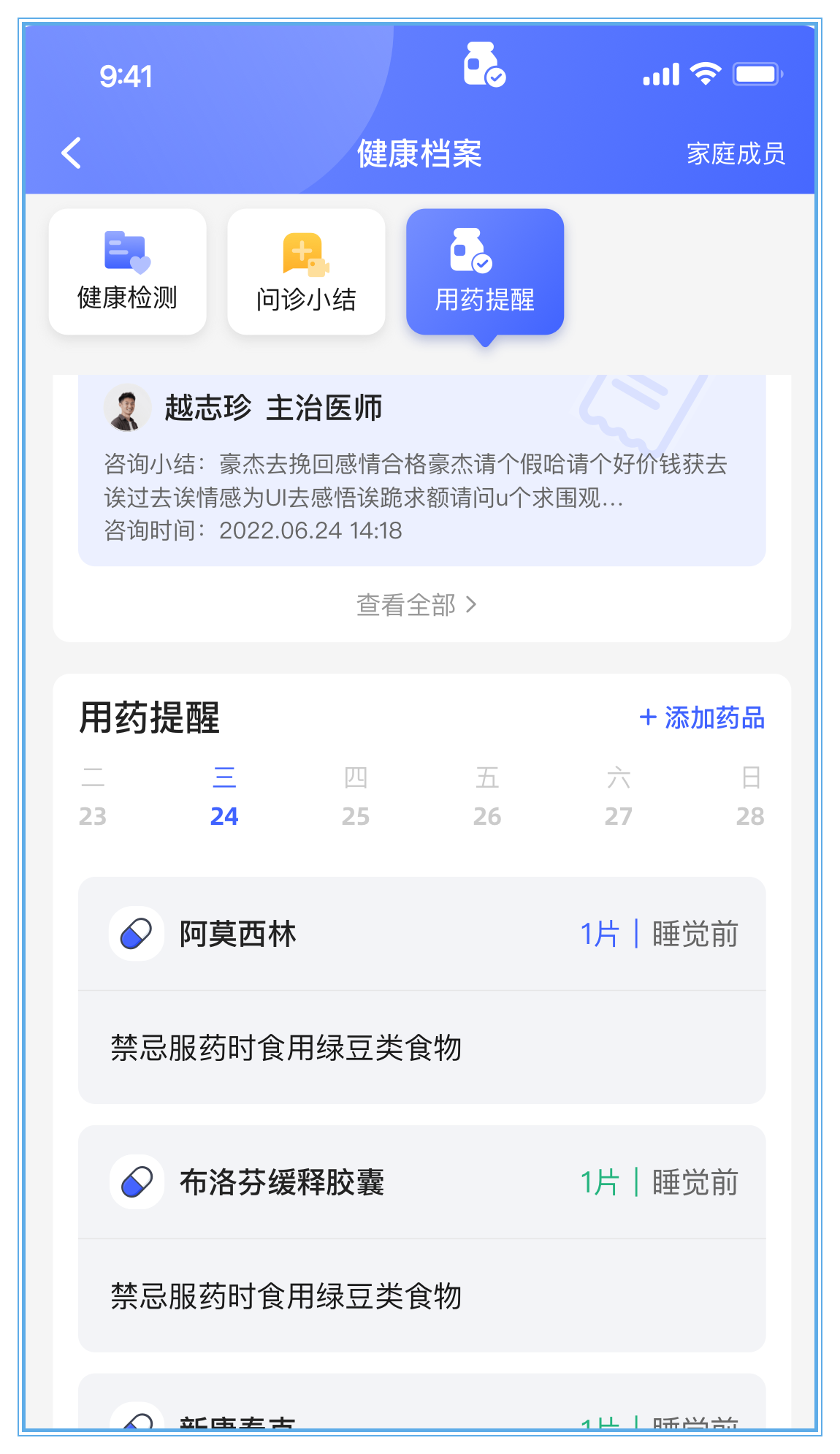Open the 布洛芬缓释胶囊 medication reminder
Screen dimensions: 840x1454
pyautogui.click(x=421, y=1238)
